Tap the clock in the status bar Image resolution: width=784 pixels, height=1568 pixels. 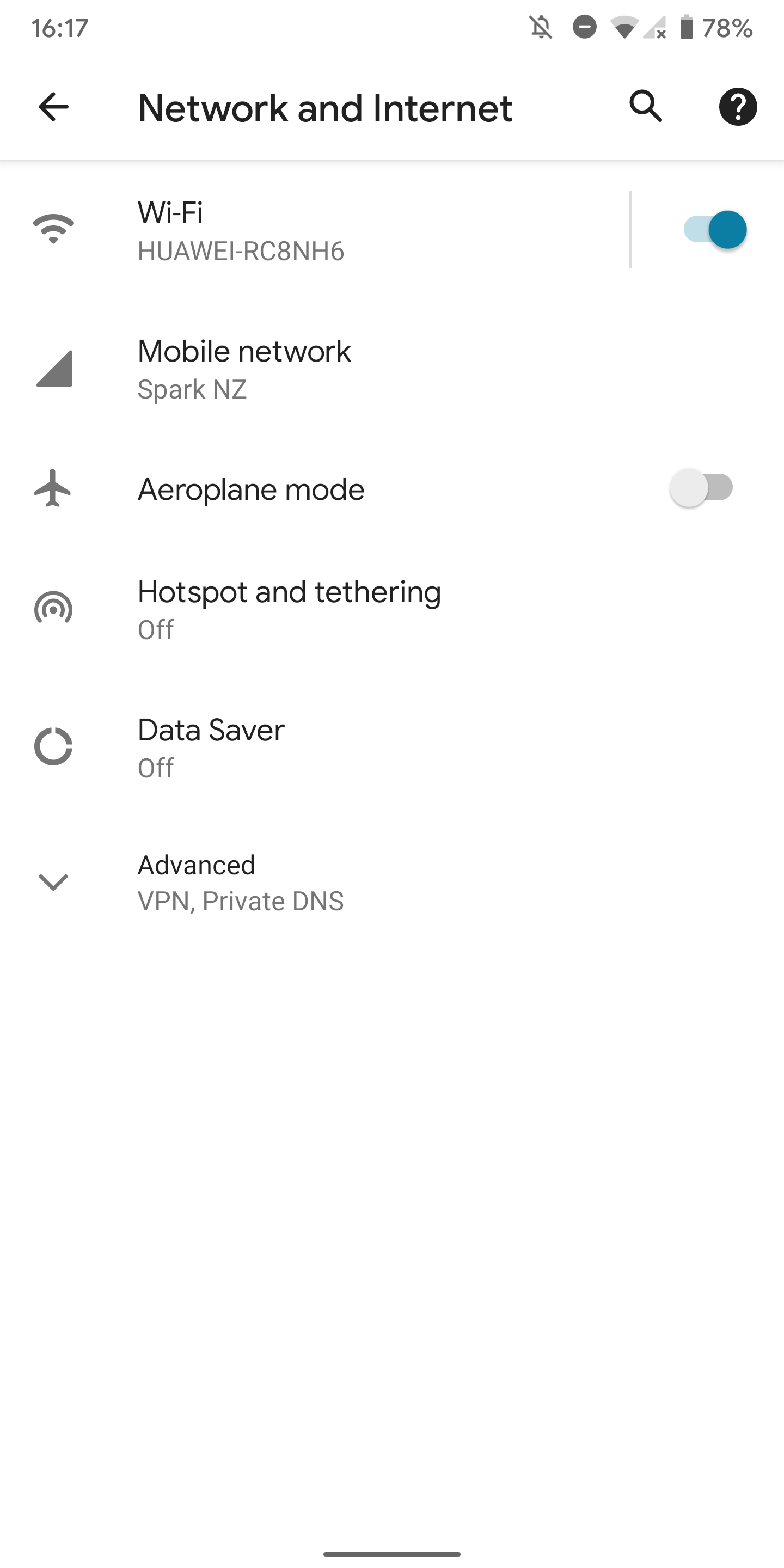59,27
